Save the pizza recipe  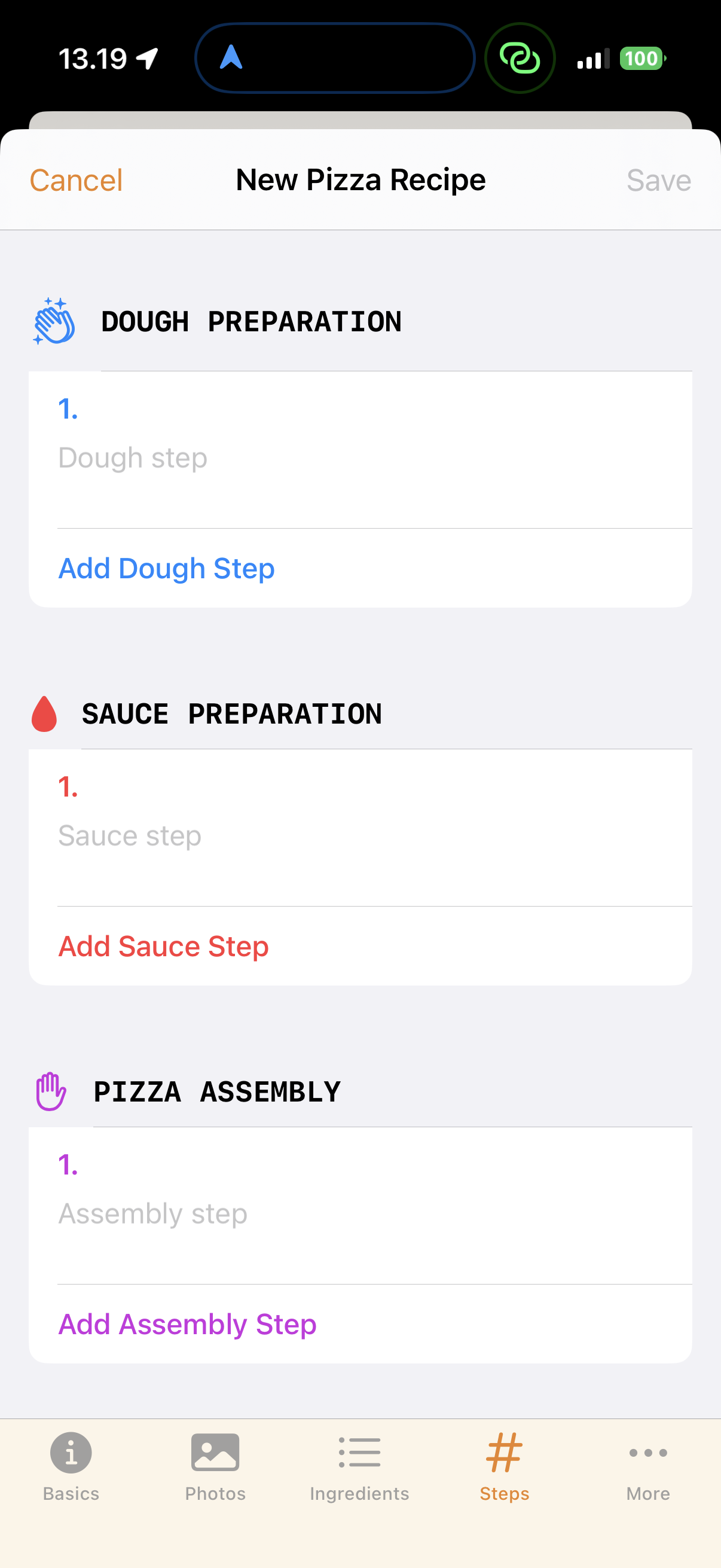pos(658,180)
